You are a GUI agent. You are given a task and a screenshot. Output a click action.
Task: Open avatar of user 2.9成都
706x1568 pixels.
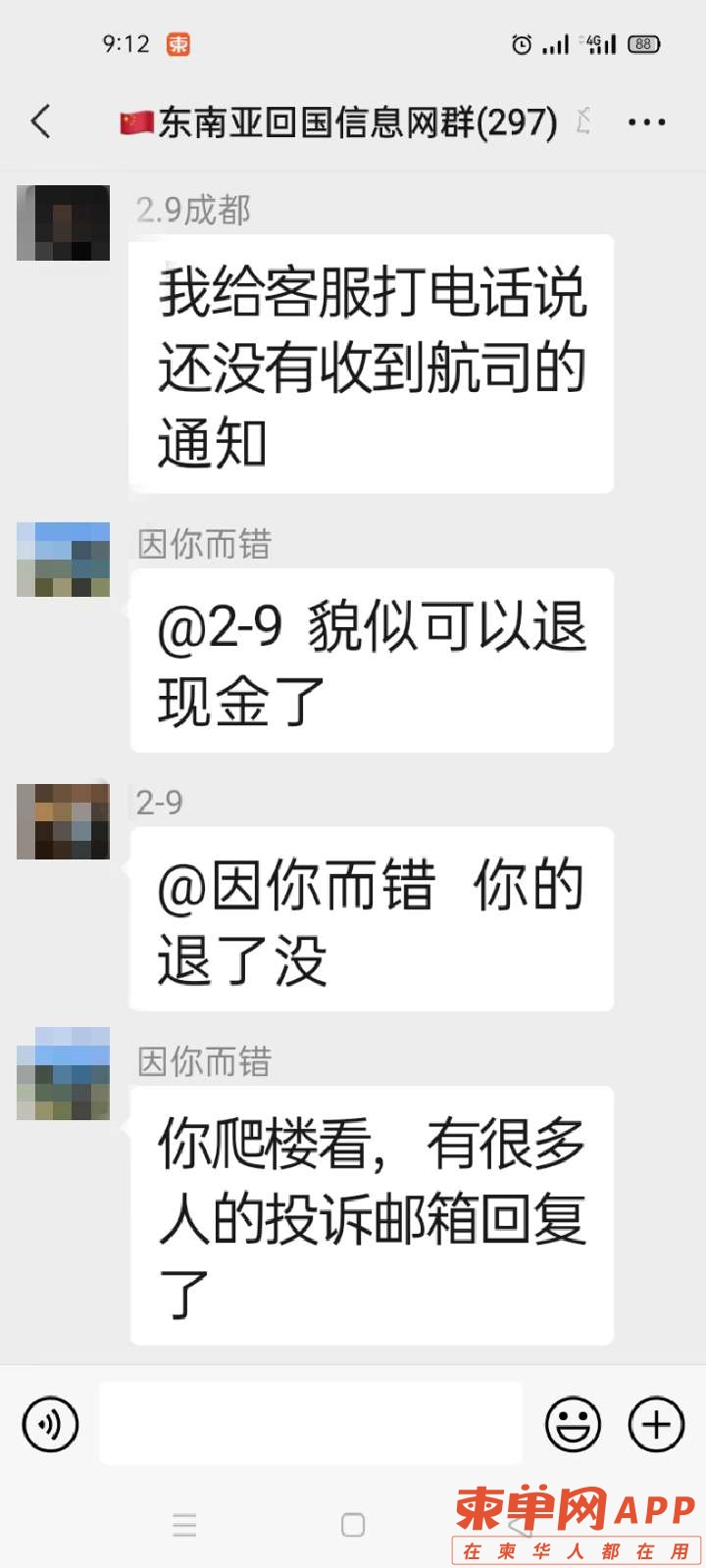point(63,222)
